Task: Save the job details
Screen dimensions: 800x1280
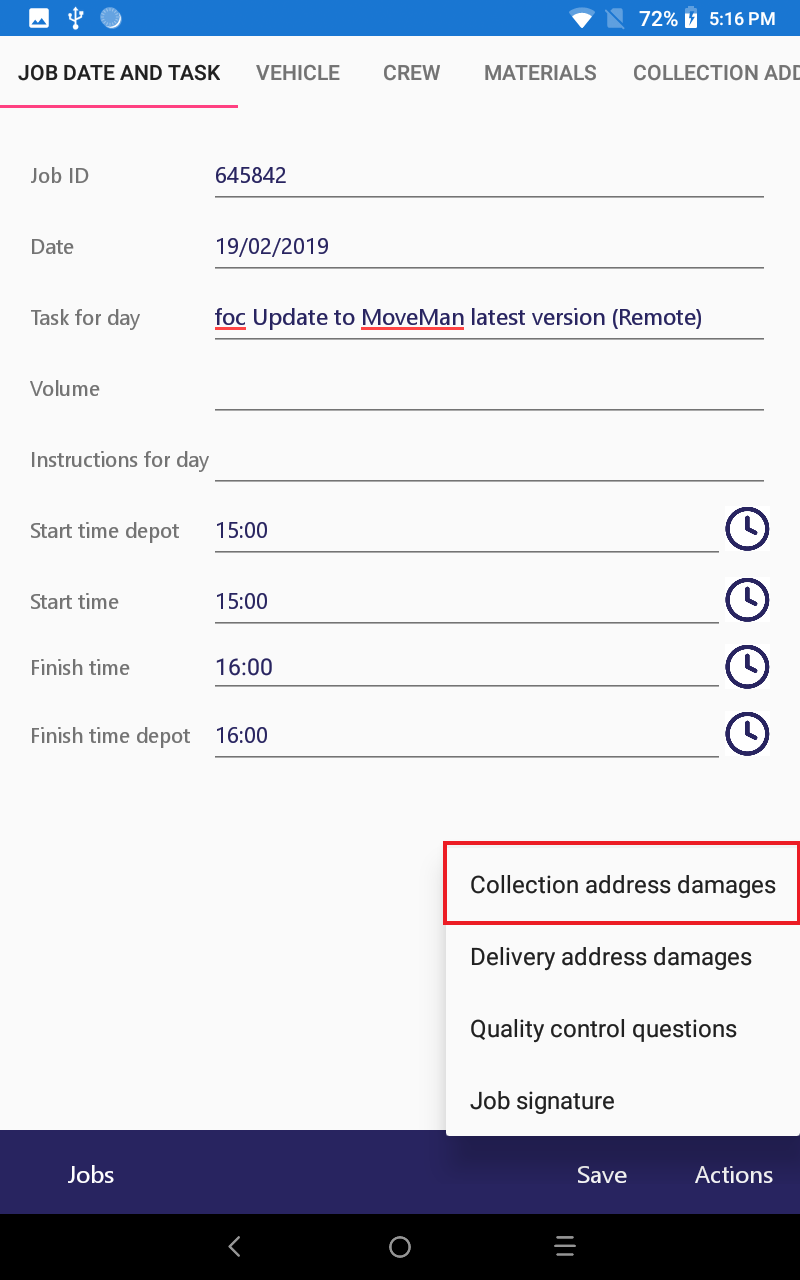Action: (602, 1175)
